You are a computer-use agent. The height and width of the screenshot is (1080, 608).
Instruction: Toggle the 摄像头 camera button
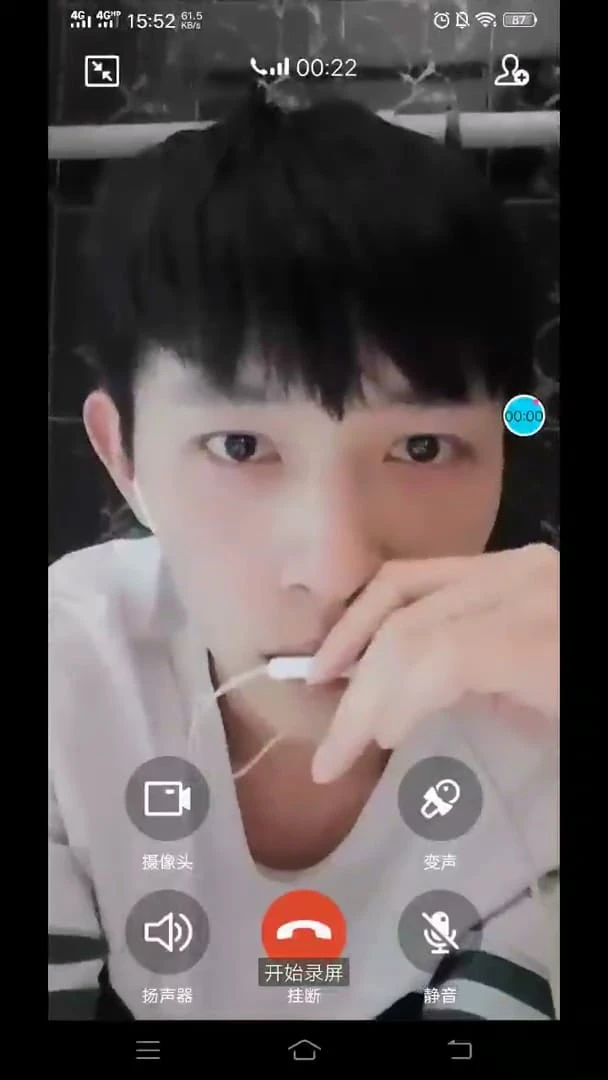(x=167, y=799)
